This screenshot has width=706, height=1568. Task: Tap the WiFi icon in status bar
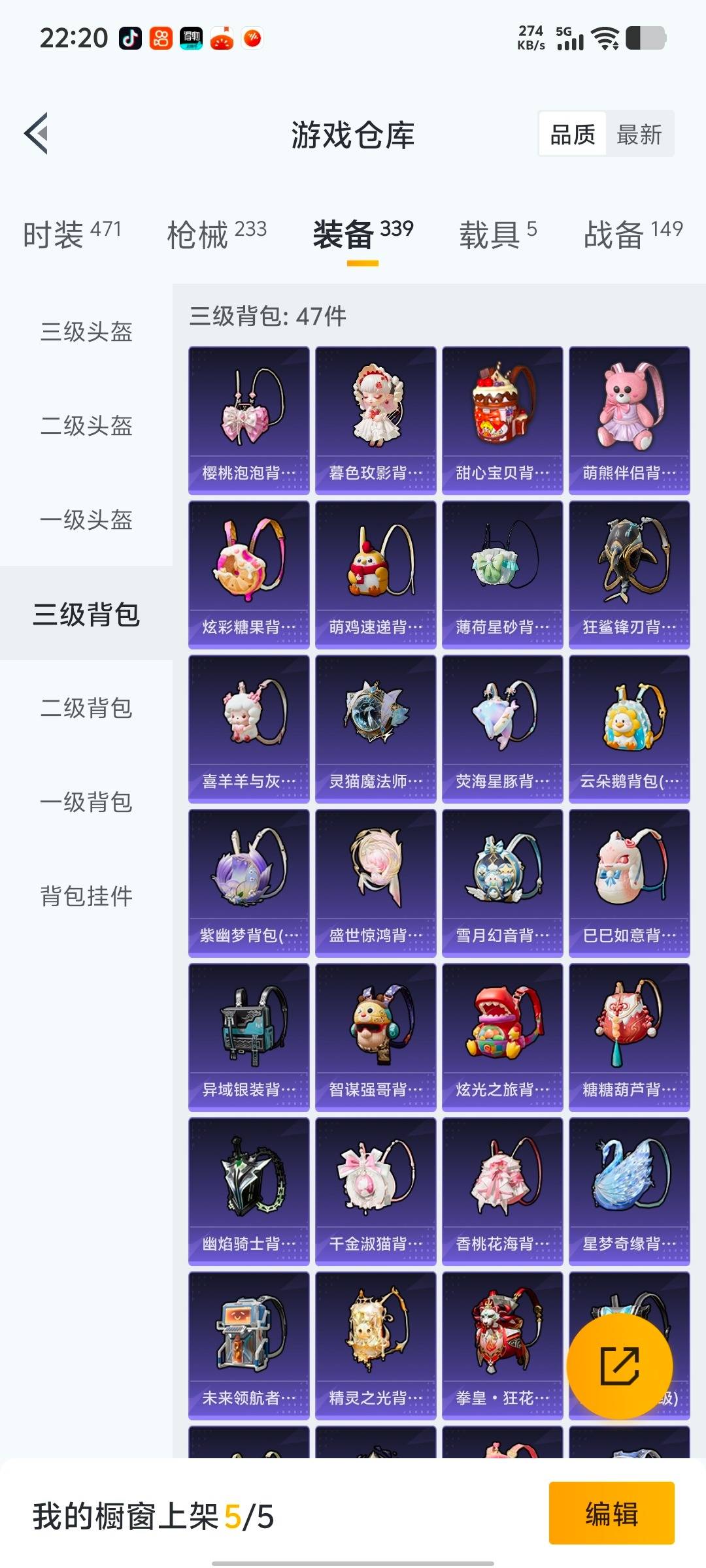click(605, 39)
